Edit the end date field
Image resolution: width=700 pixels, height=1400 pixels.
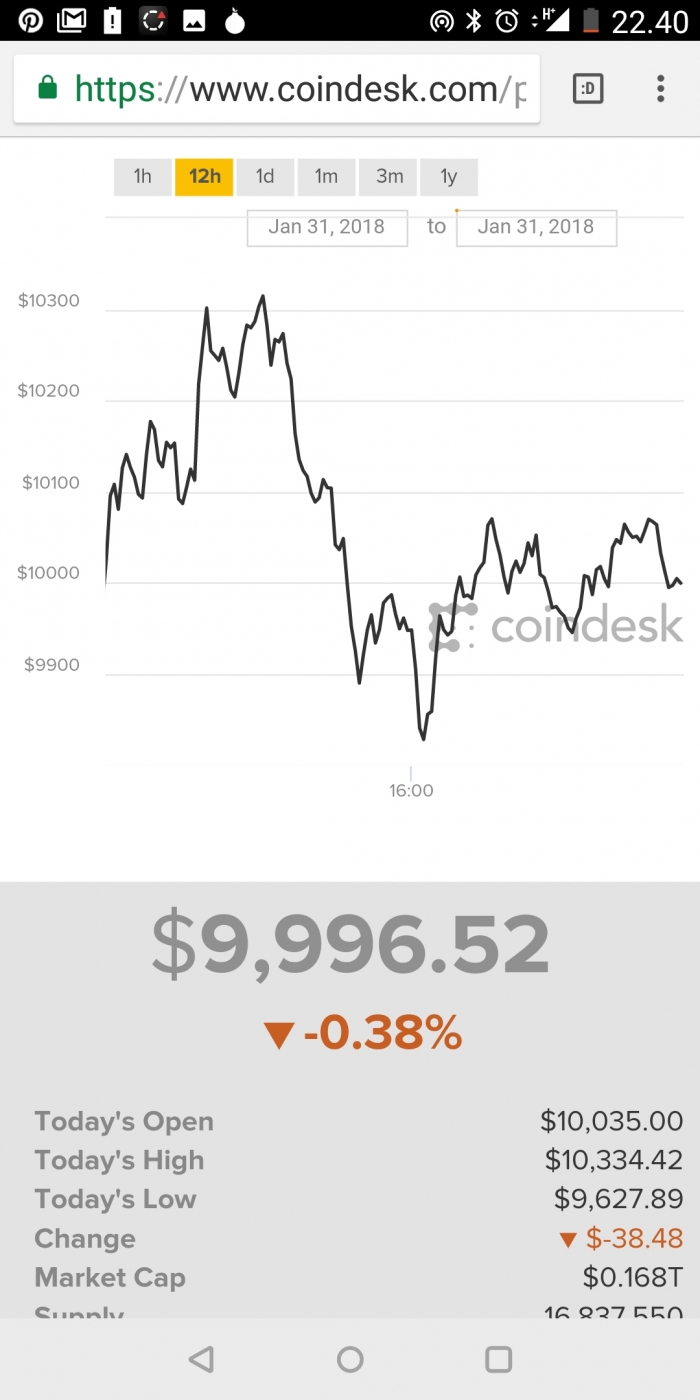click(536, 227)
